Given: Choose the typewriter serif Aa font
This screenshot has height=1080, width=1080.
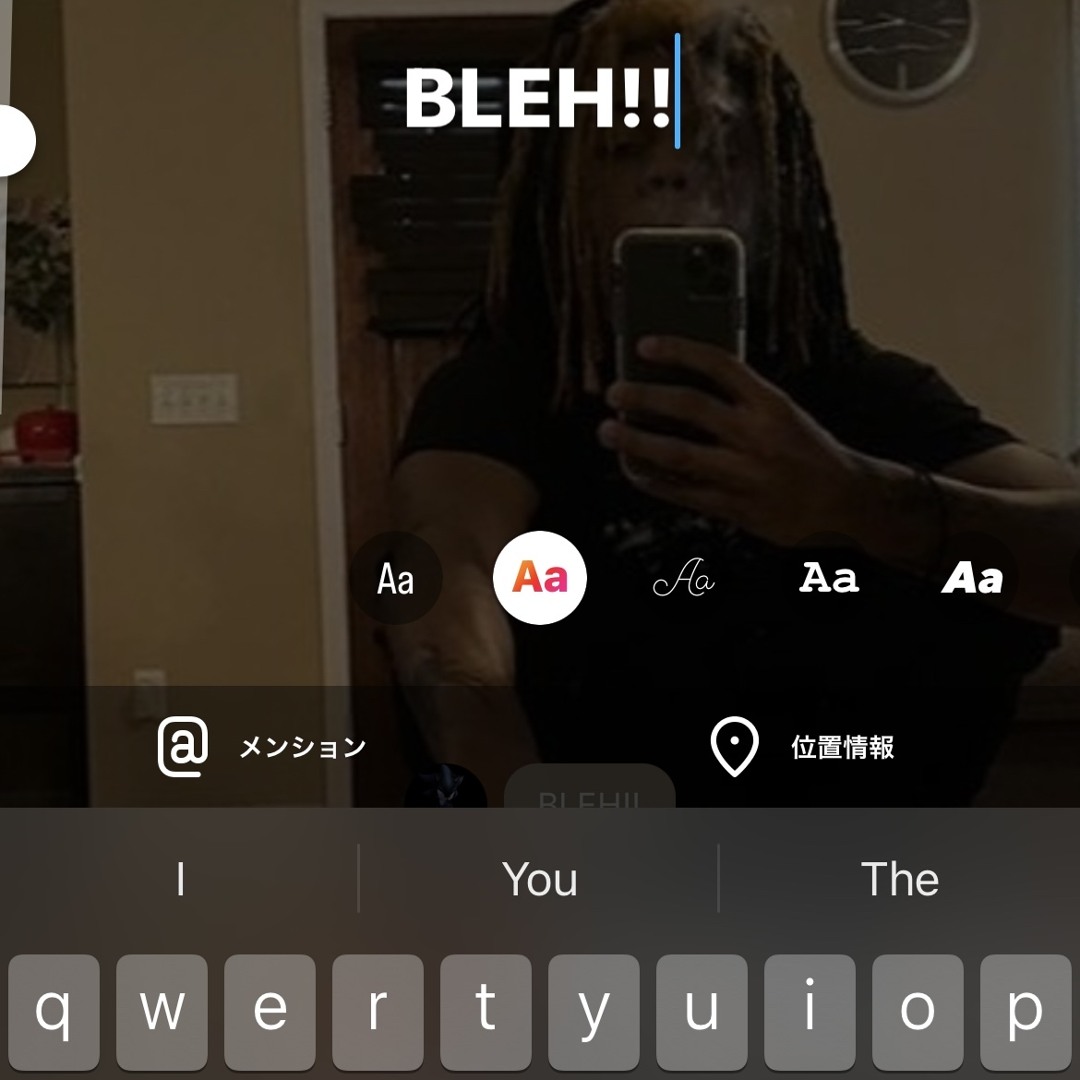Looking at the screenshot, I should (x=829, y=578).
